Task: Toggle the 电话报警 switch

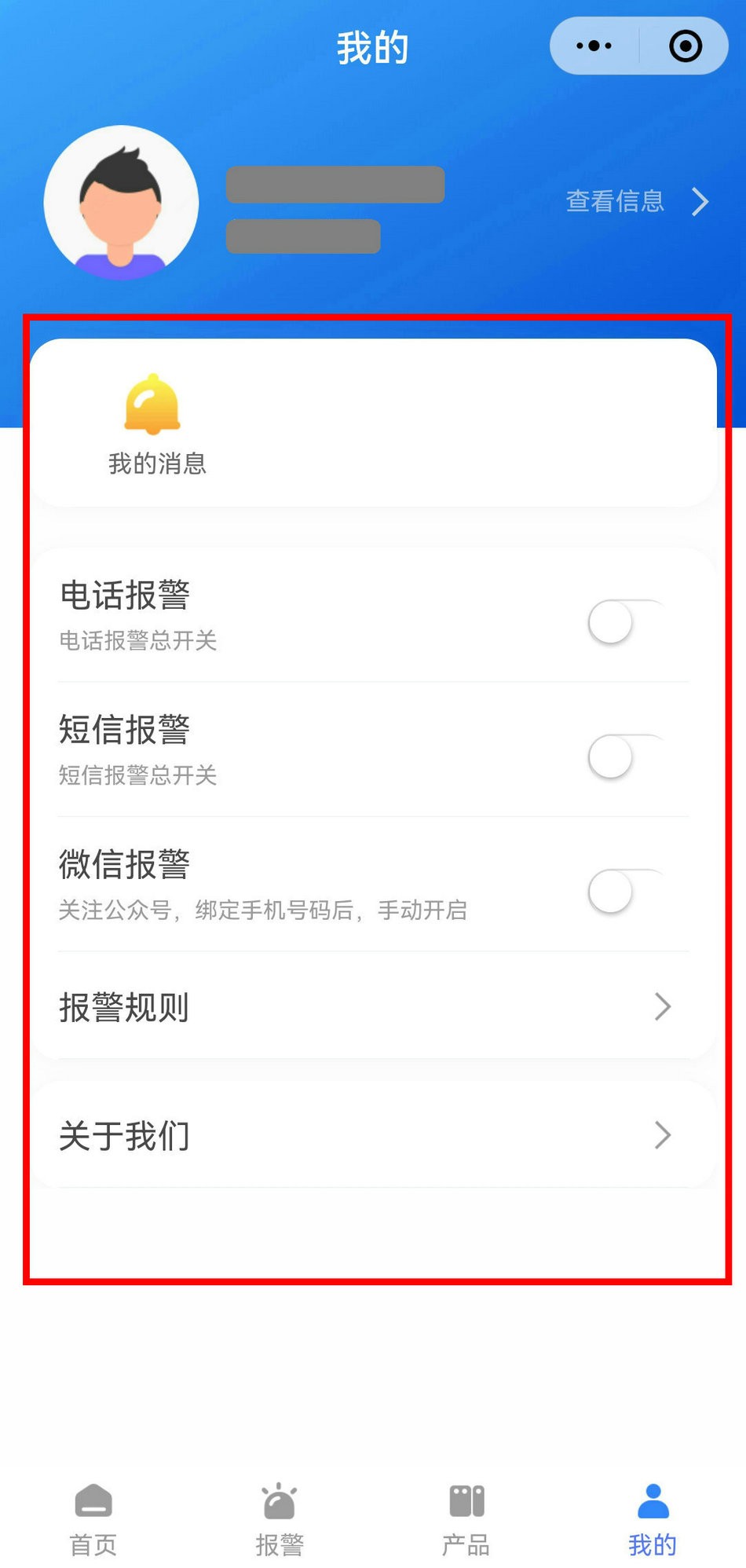Action: coord(626,623)
